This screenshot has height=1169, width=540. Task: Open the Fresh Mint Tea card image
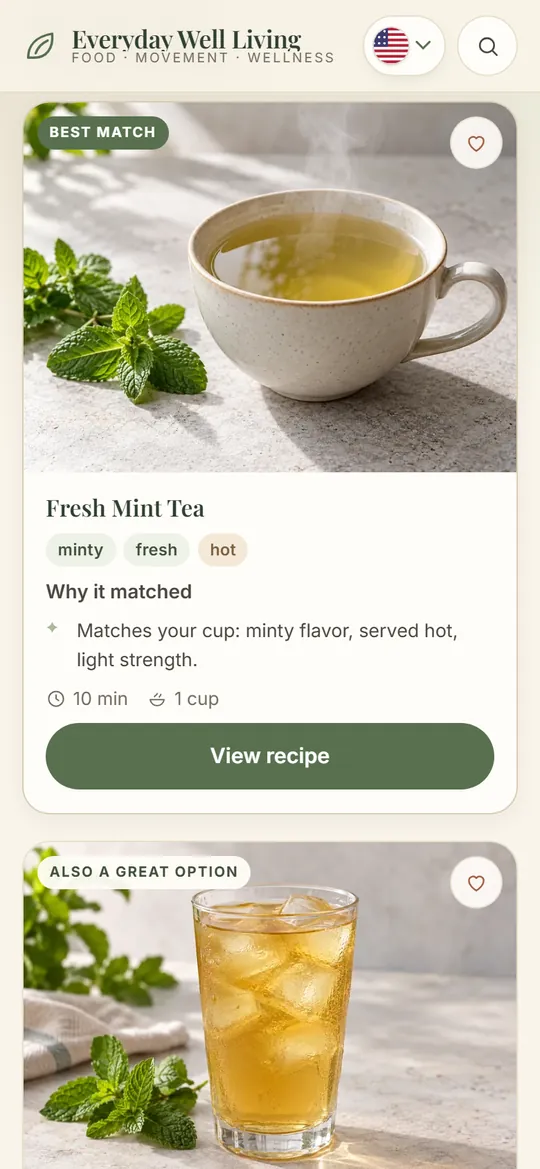[x=270, y=288]
